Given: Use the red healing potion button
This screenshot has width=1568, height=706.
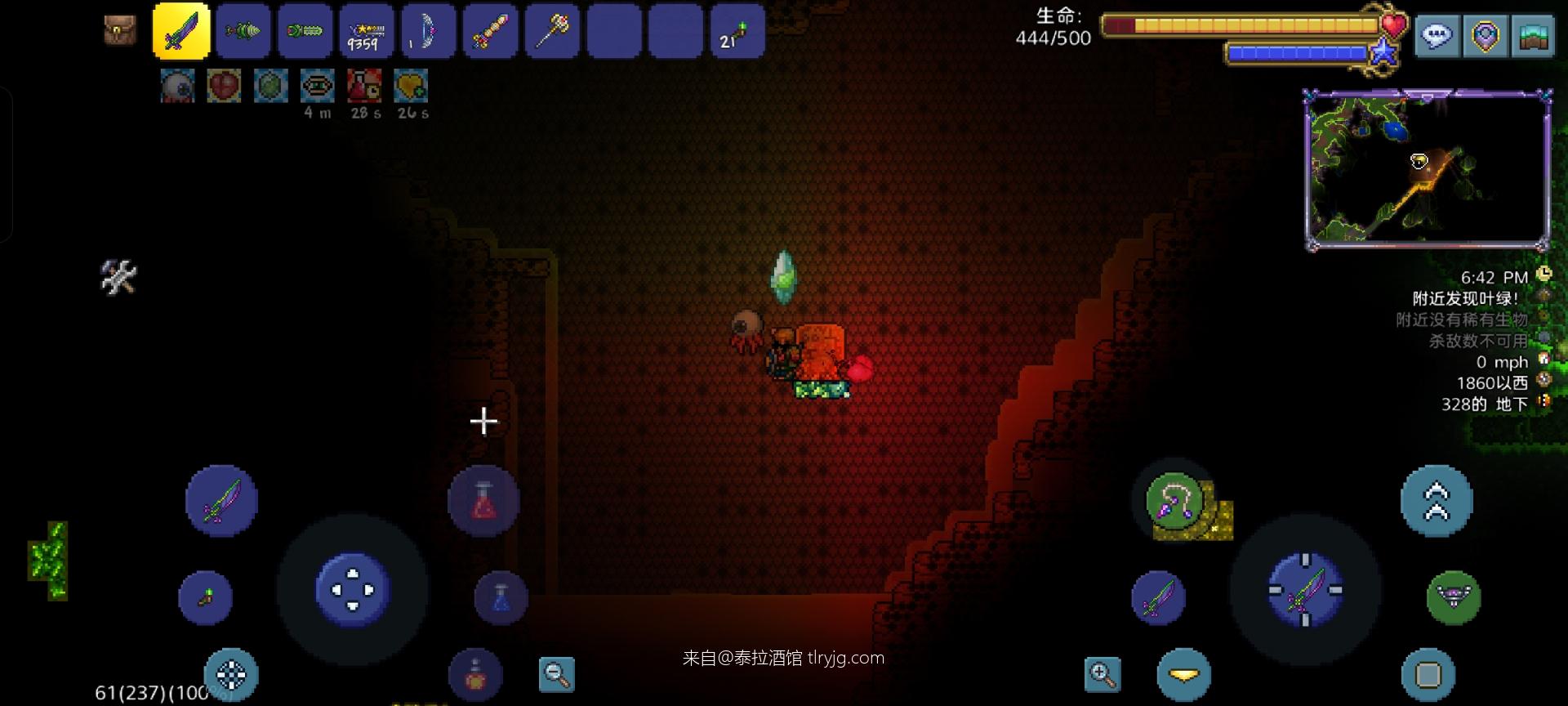Looking at the screenshot, I should point(483,500).
